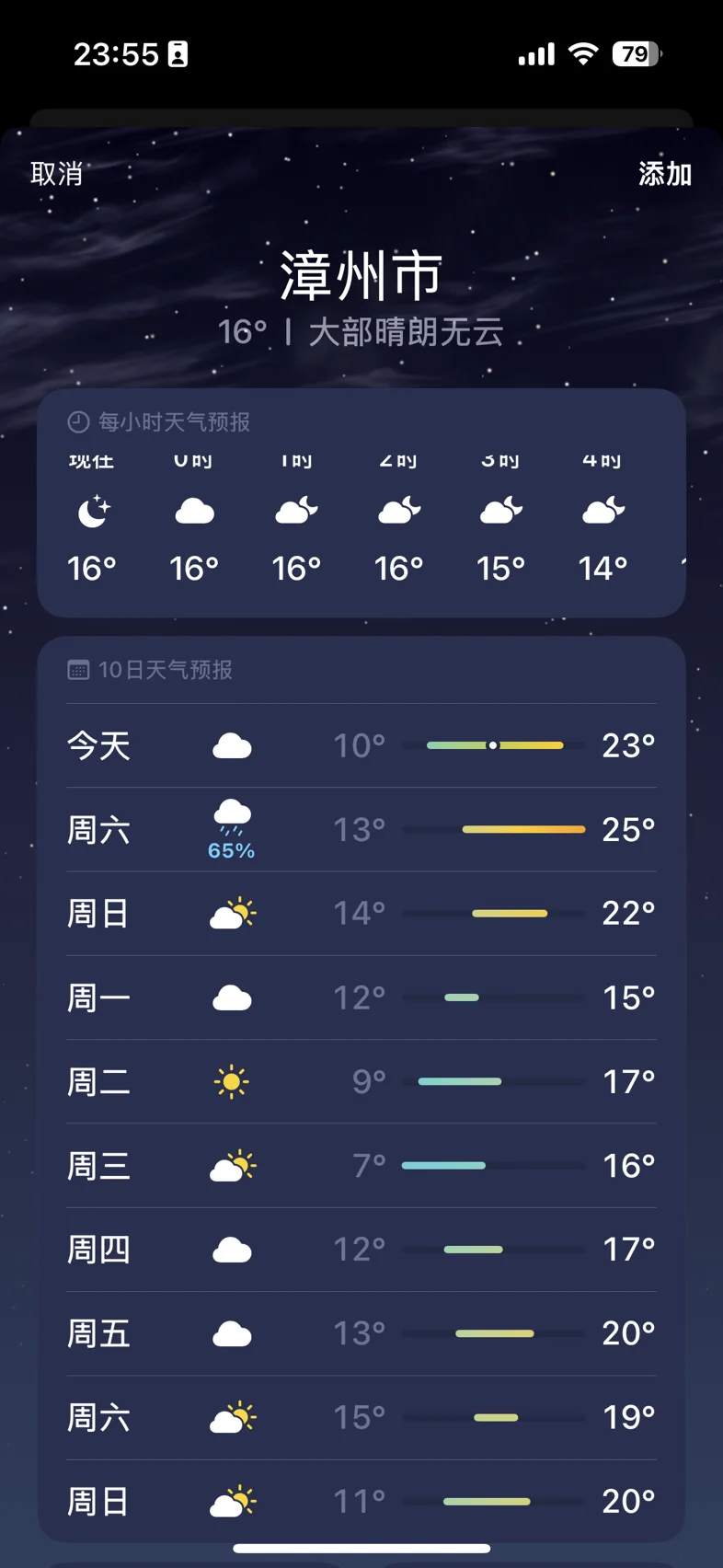Open the 周六 row with 65% rain
The width and height of the screenshot is (723, 1568).
pyautogui.click(x=361, y=830)
